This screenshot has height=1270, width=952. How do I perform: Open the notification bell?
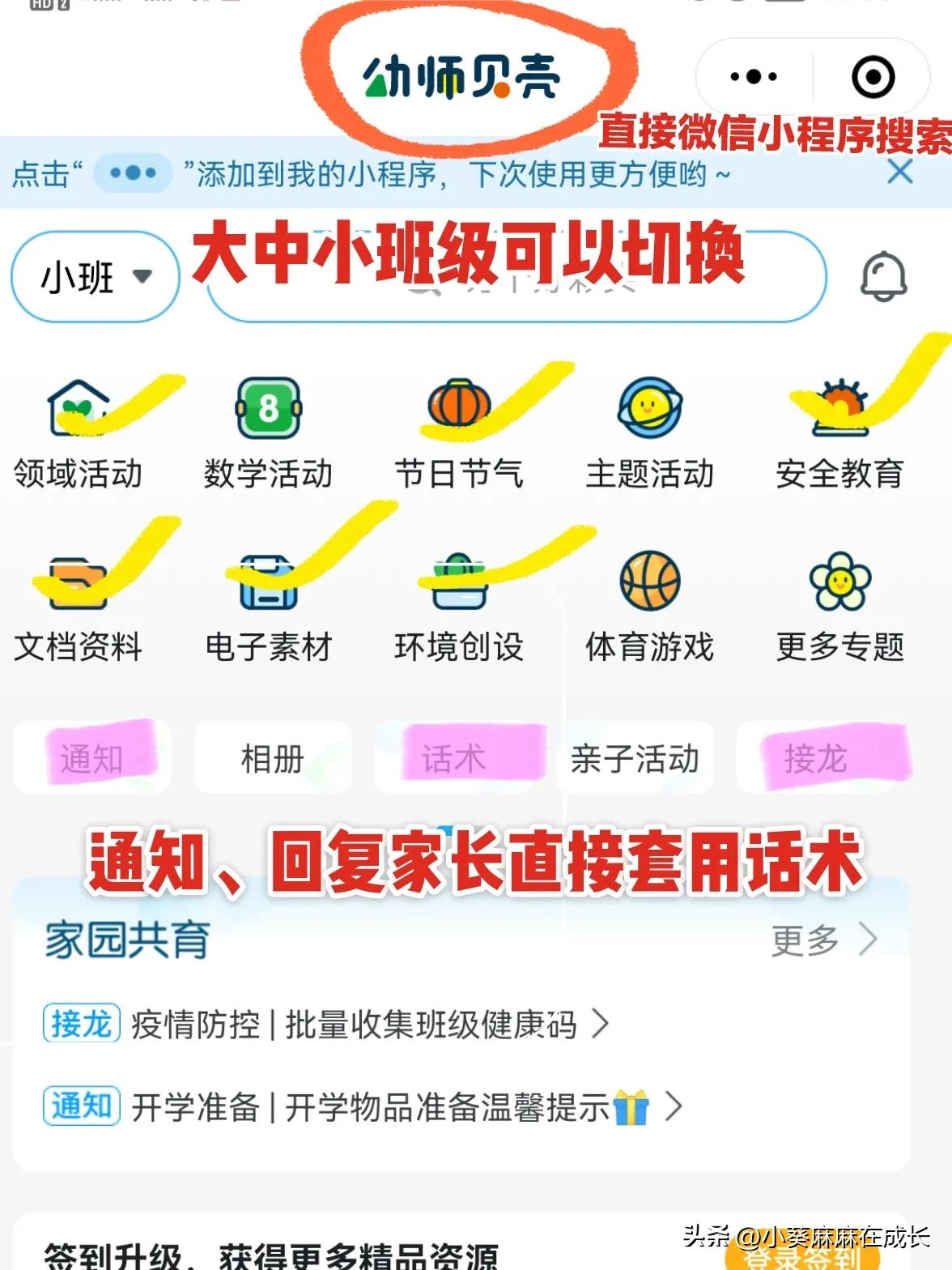883,276
